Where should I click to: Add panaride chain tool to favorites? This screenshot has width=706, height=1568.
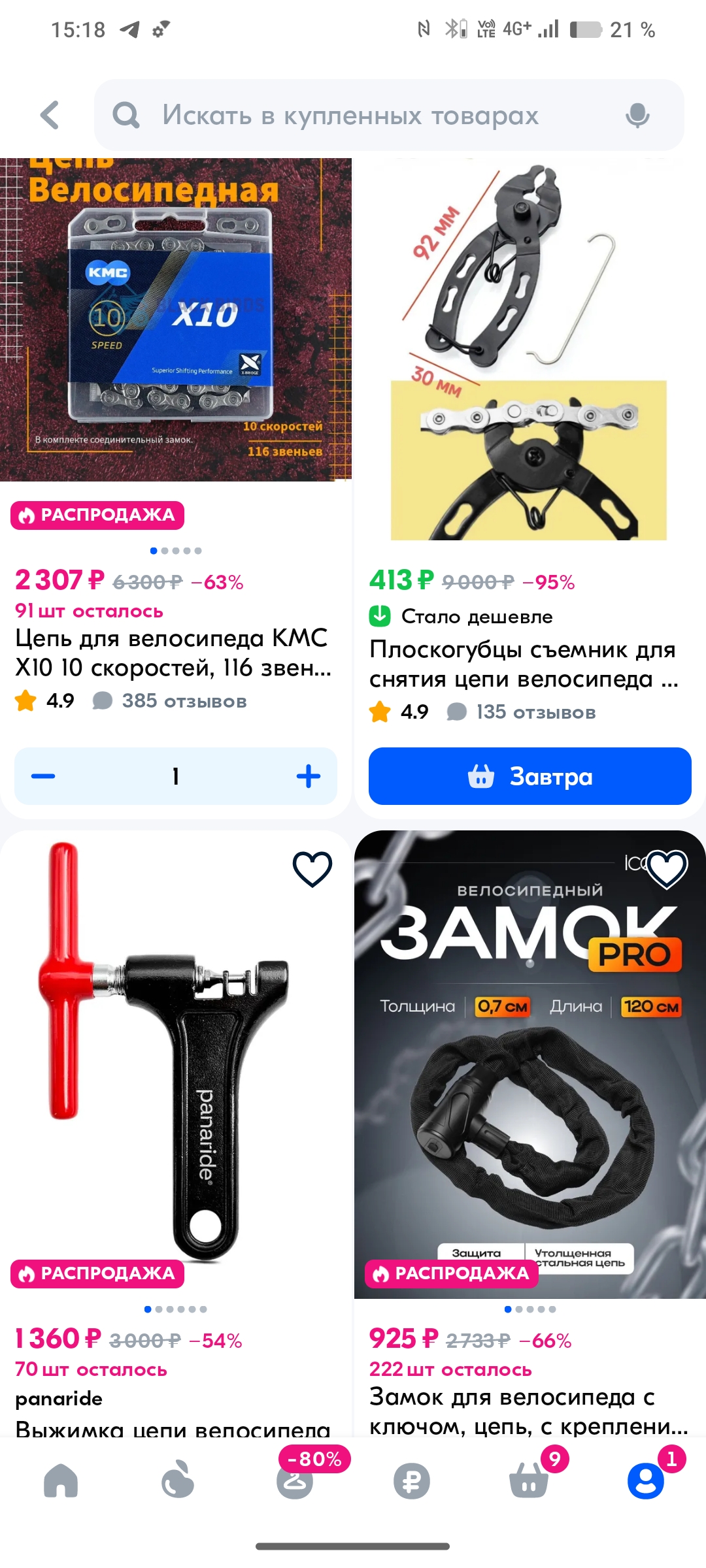point(312,869)
